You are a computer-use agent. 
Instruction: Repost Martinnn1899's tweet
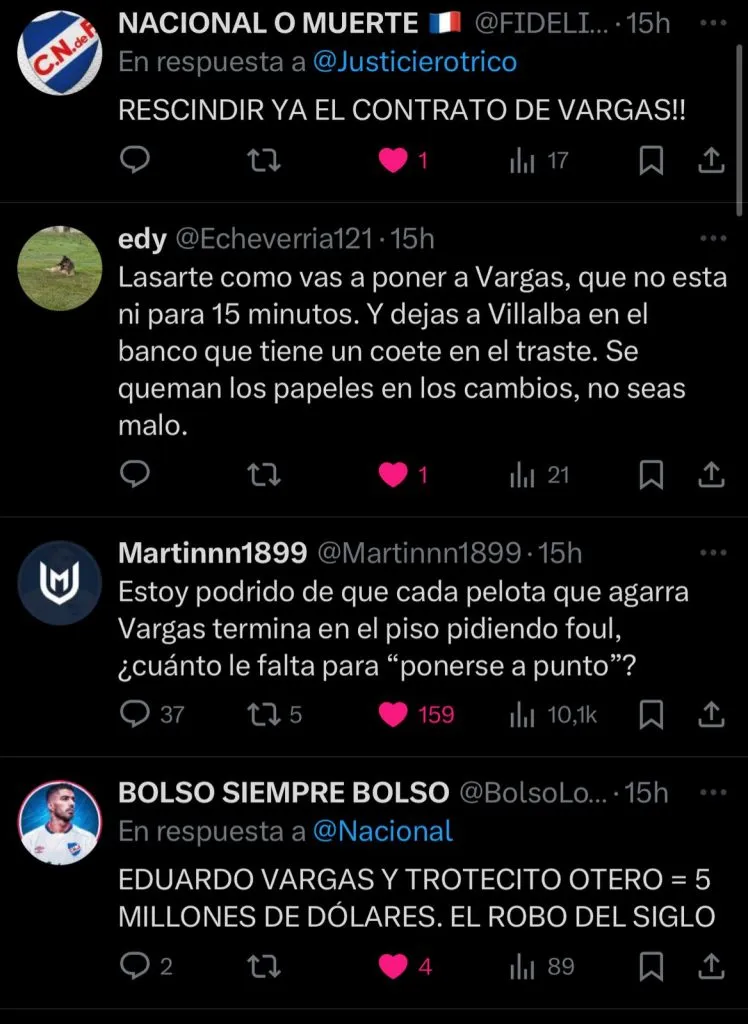point(264,714)
